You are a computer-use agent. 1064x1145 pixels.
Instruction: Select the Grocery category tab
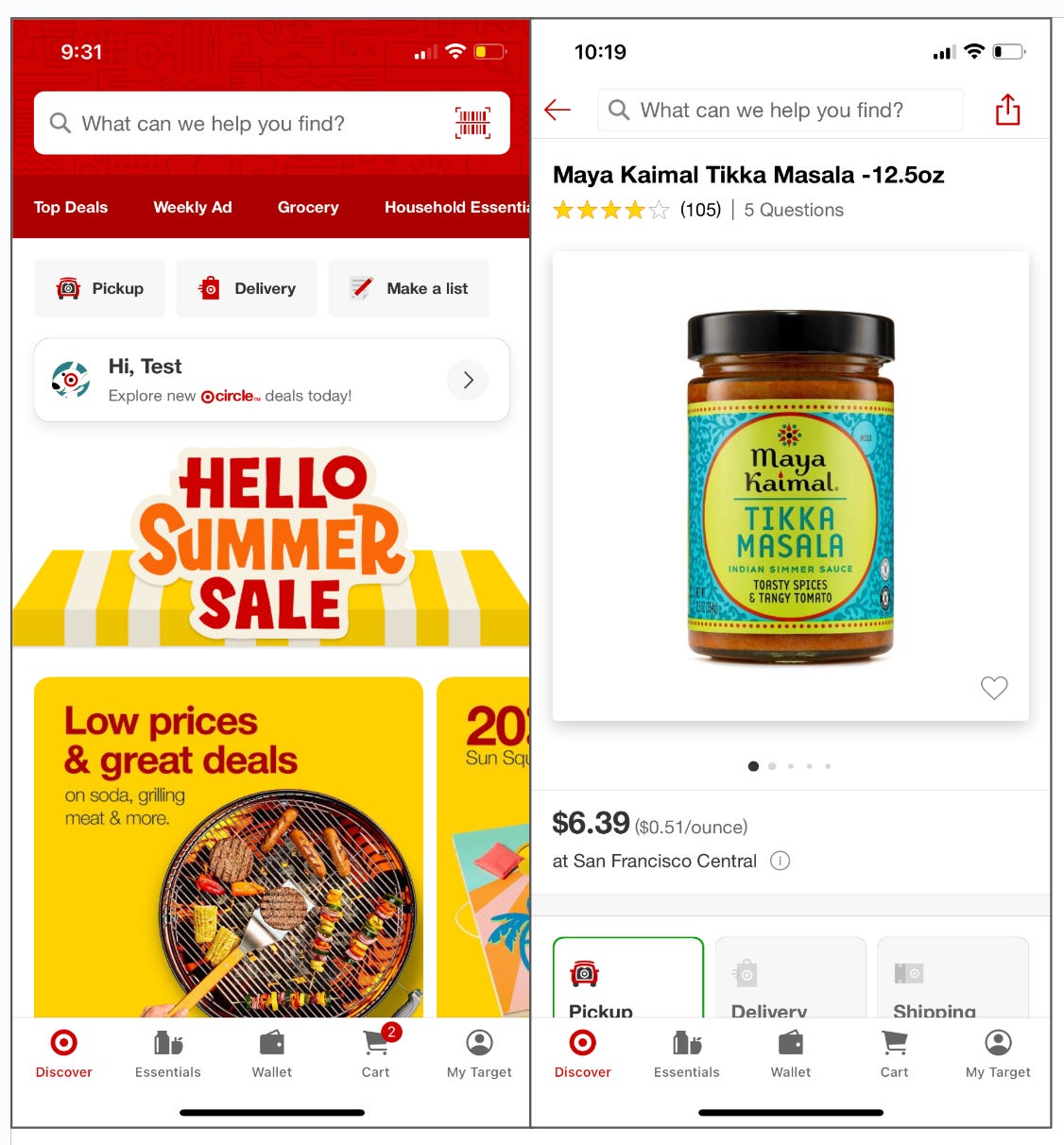coord(308,207)
